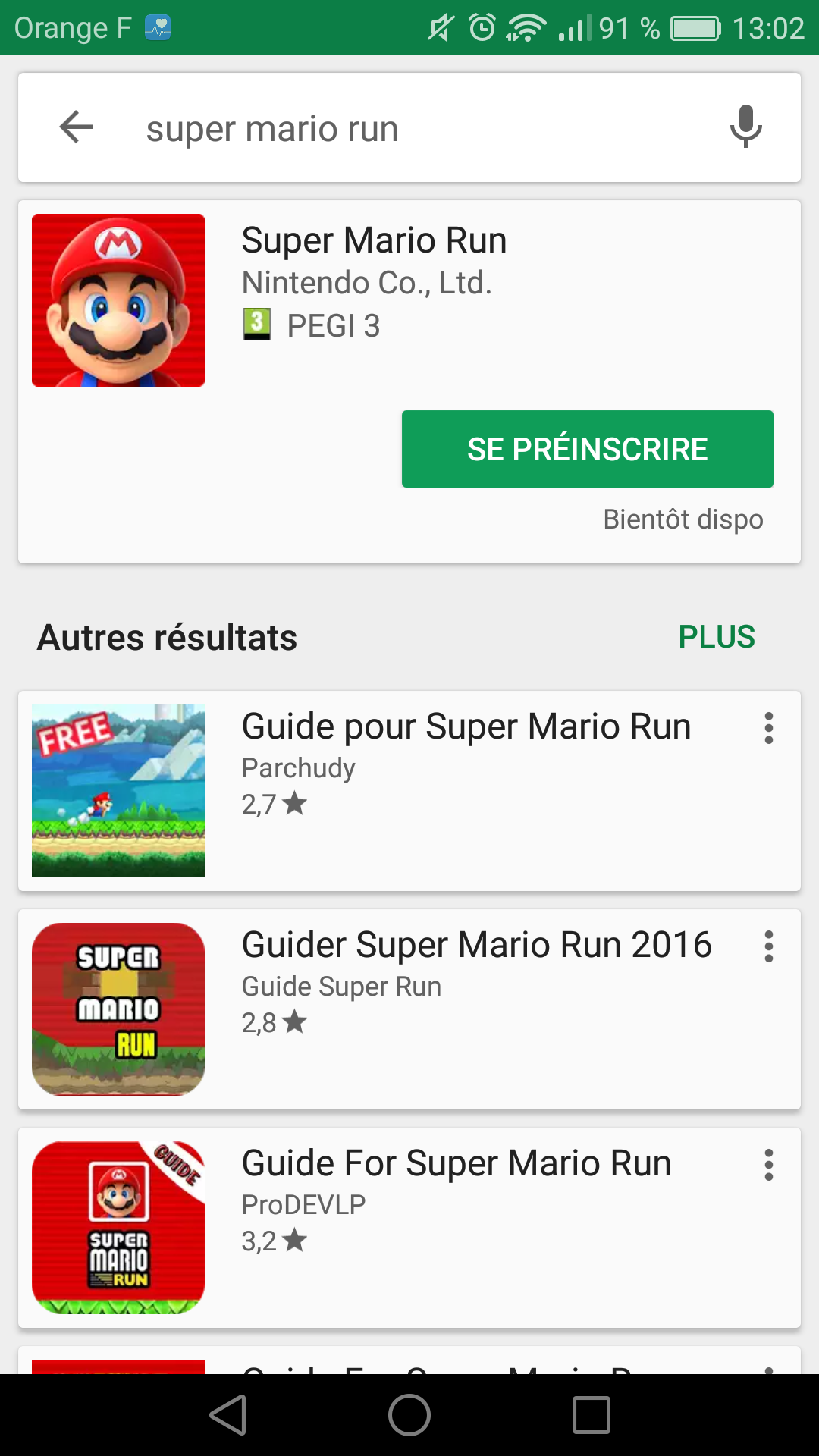
Task: Open overflow menu for Guider Super Mario Run 2016
Action: [x=768, y=946]
